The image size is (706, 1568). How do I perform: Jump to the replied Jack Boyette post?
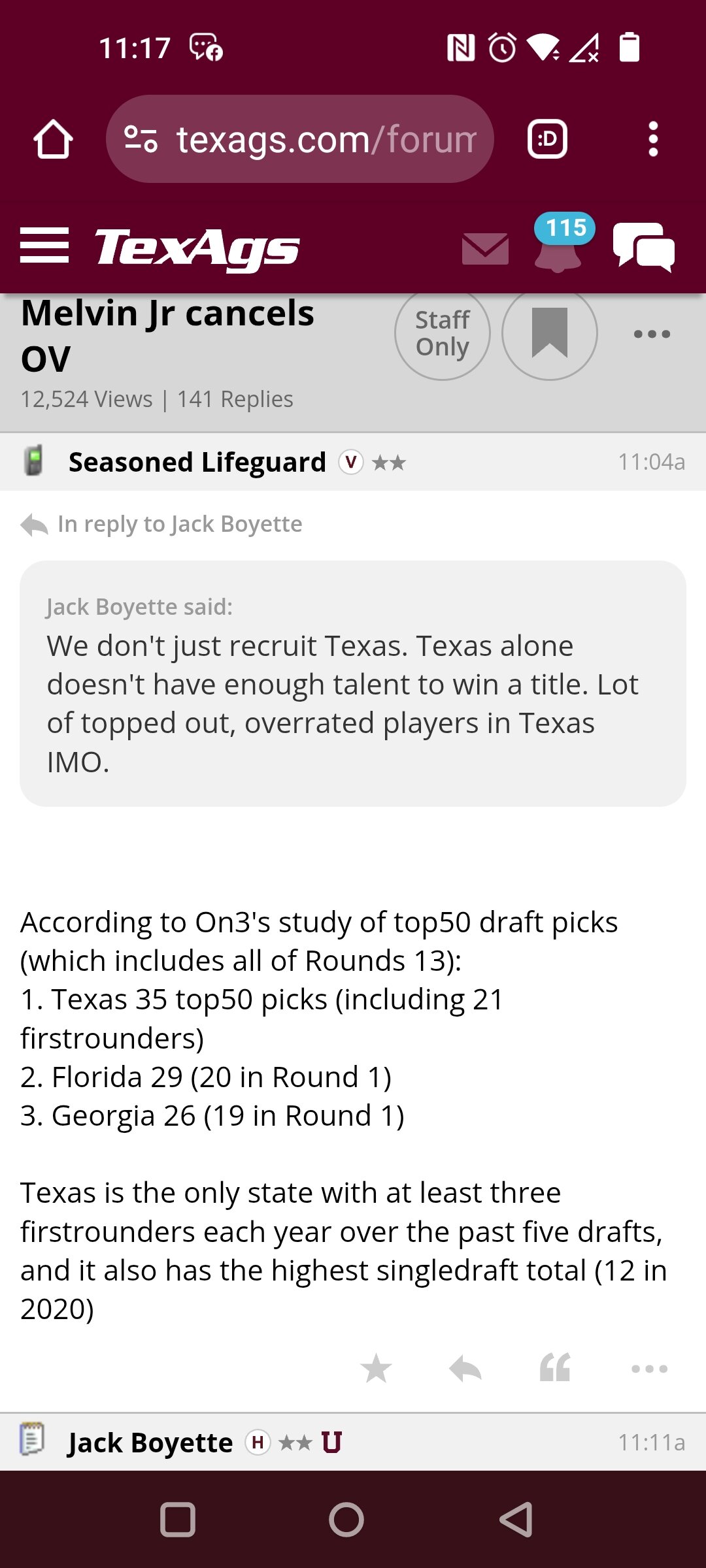[x=180, y=524]
